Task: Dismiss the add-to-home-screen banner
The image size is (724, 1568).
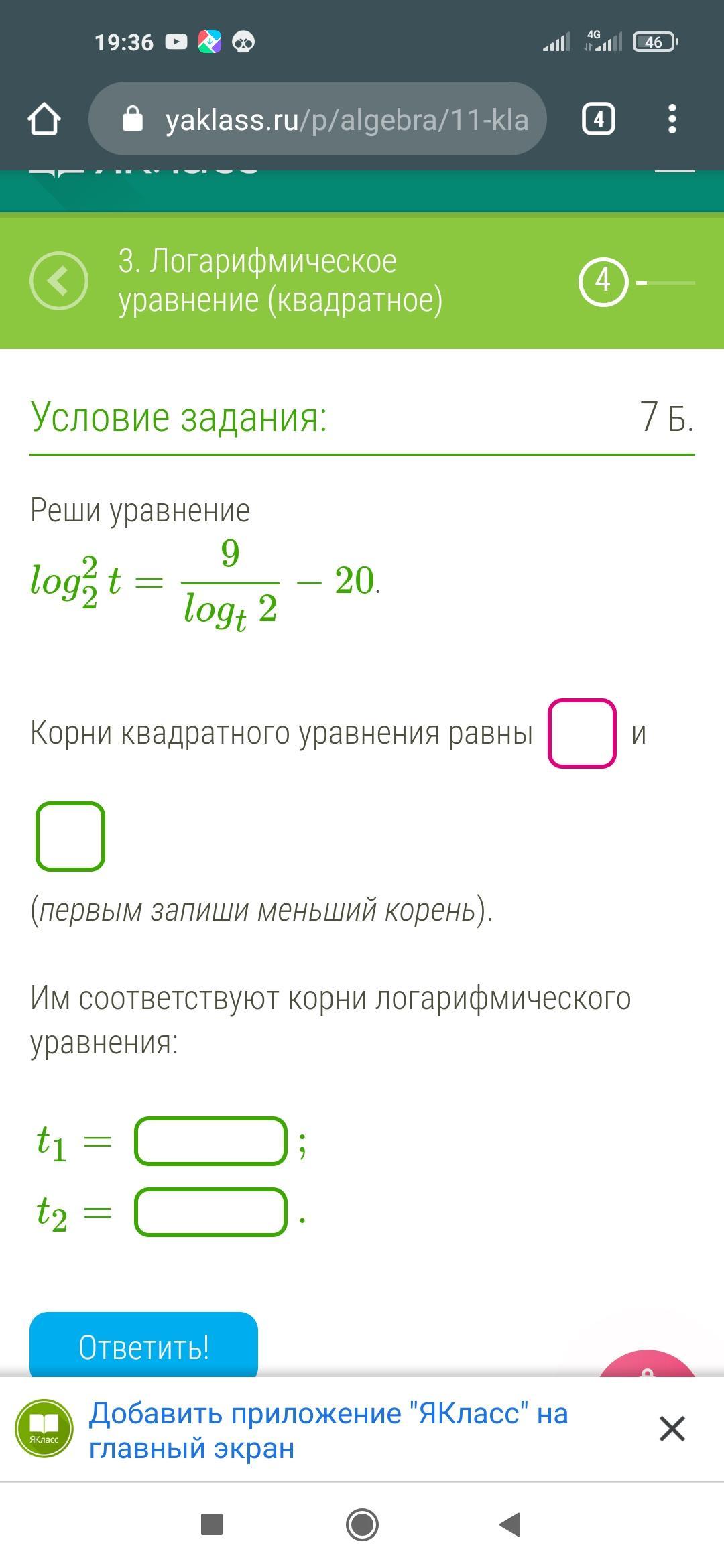Action: [x=672, y=1429]
